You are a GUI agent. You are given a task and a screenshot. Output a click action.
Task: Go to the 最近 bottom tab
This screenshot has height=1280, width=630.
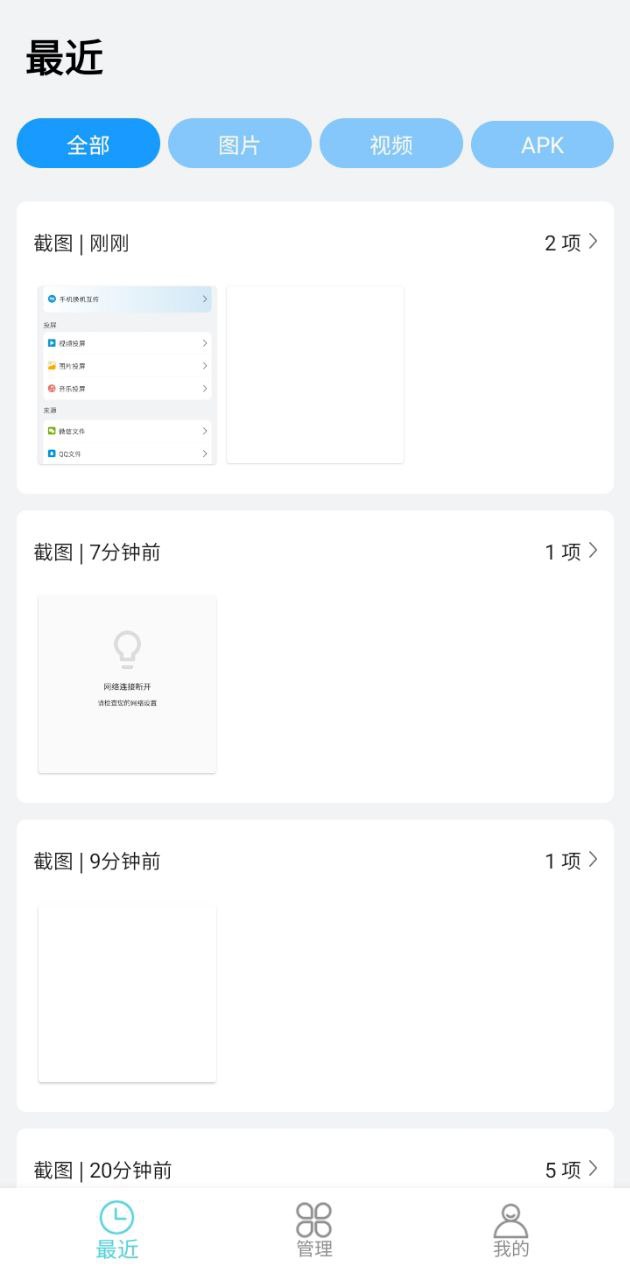pos(117,1231)
